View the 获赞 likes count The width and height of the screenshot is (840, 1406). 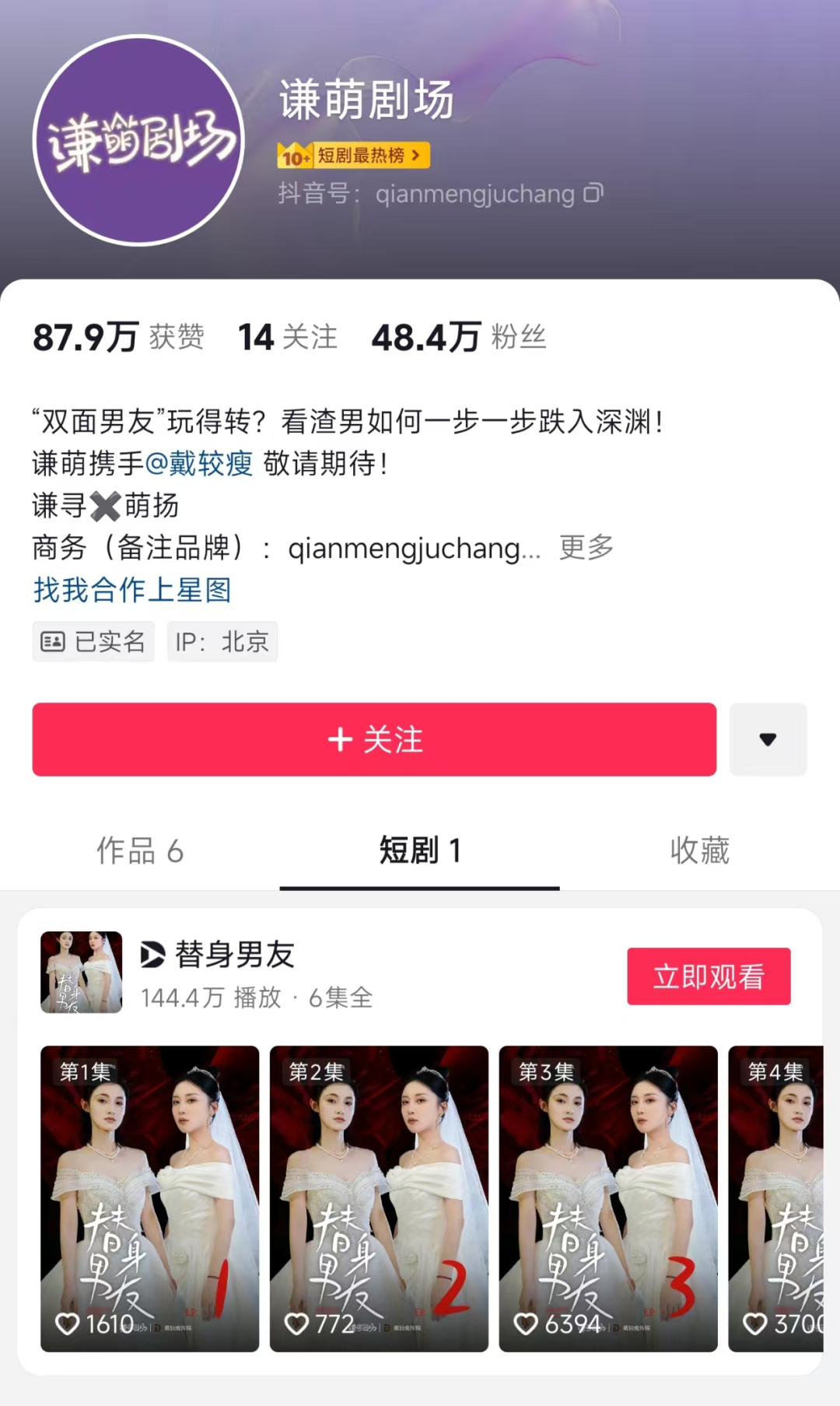tap(118, 338)
